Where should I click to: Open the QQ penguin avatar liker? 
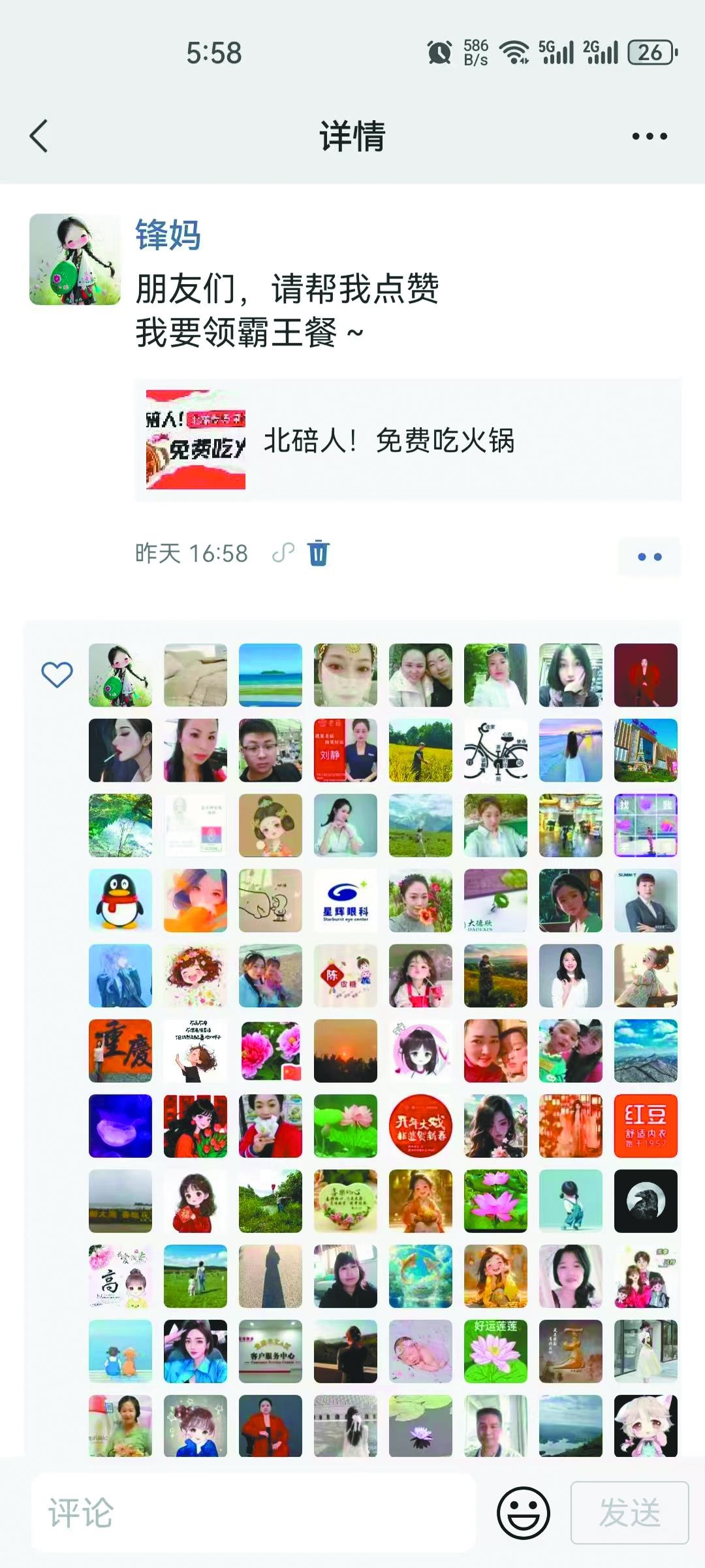click(x=120, y=901)
